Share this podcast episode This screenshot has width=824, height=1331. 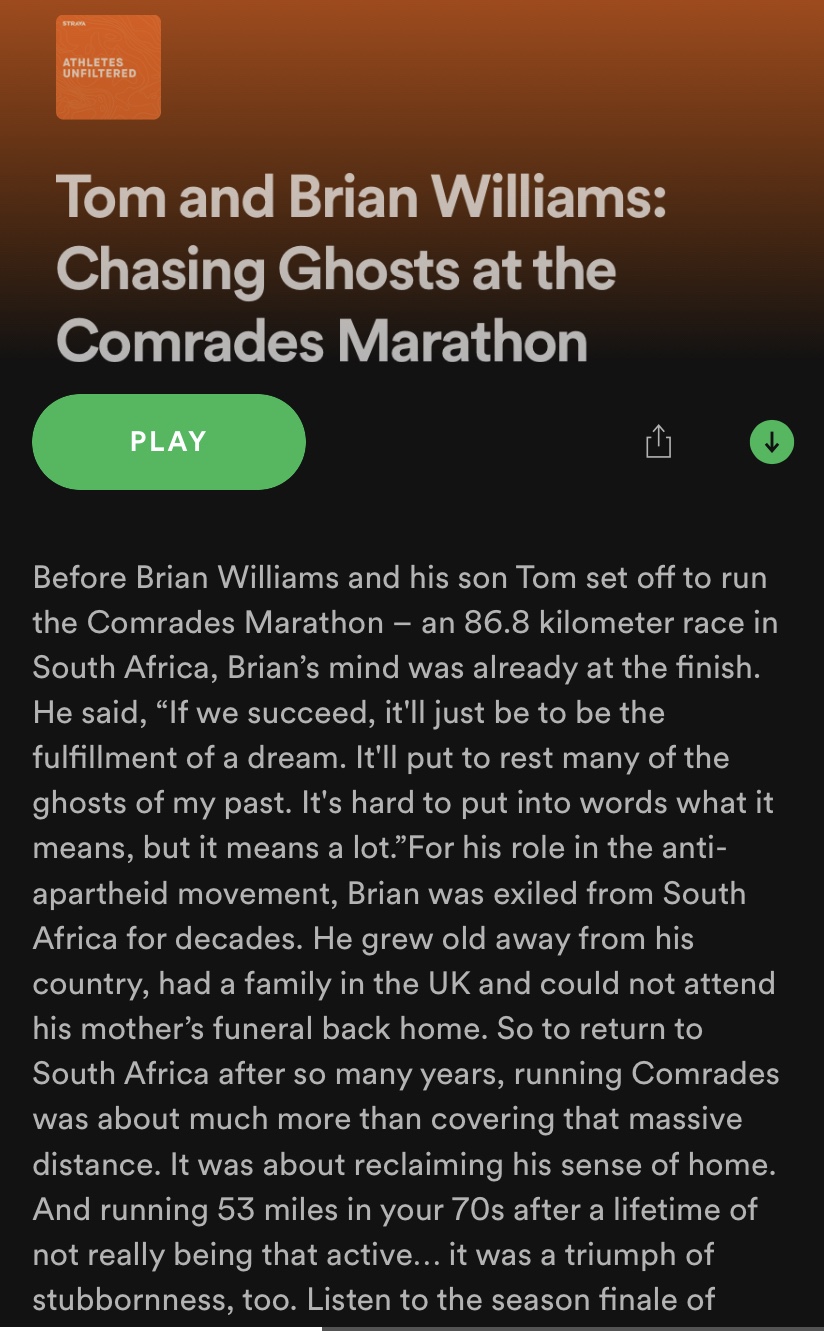(x=658, y=441)
